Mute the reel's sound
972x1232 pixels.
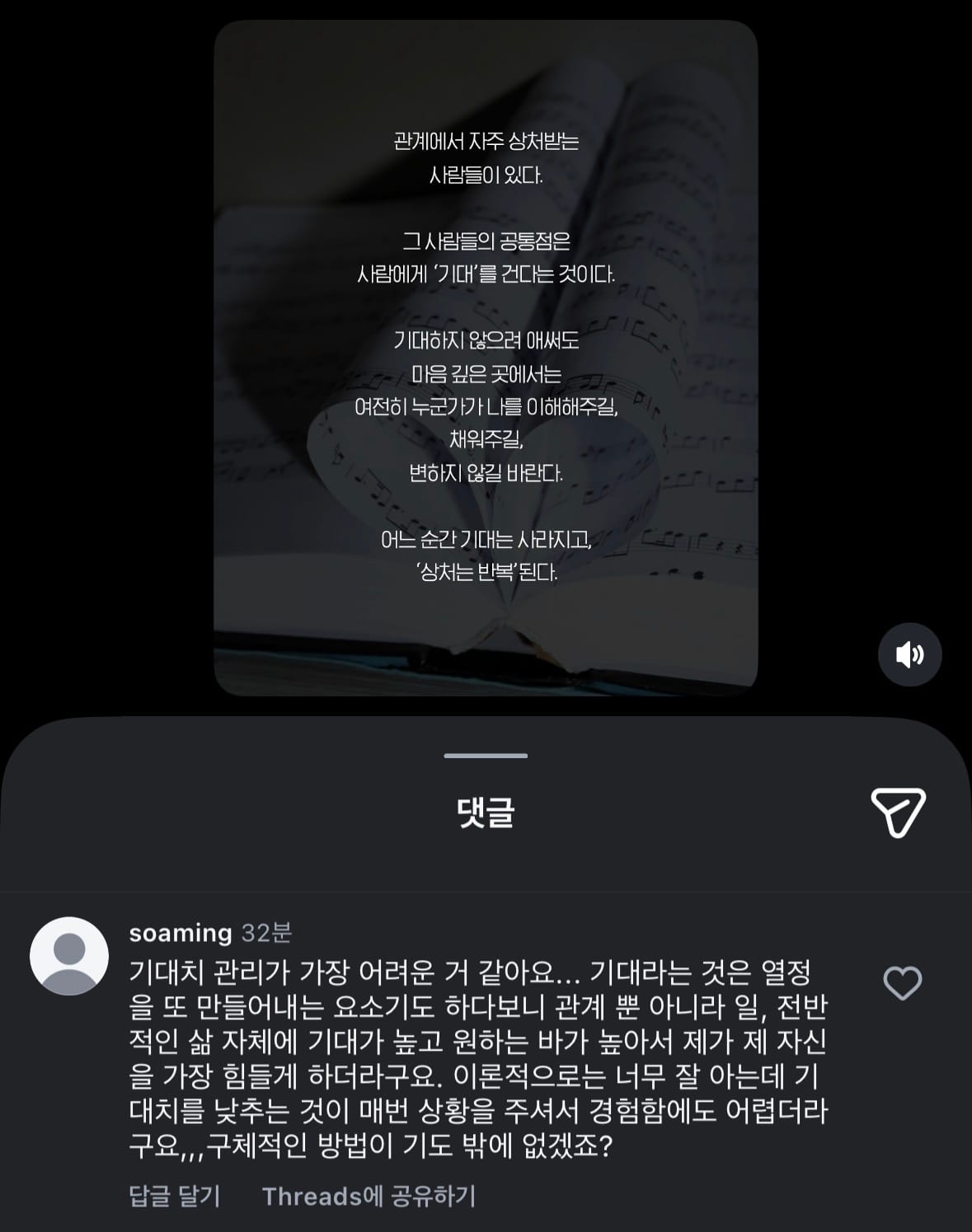tap(909, 655)
